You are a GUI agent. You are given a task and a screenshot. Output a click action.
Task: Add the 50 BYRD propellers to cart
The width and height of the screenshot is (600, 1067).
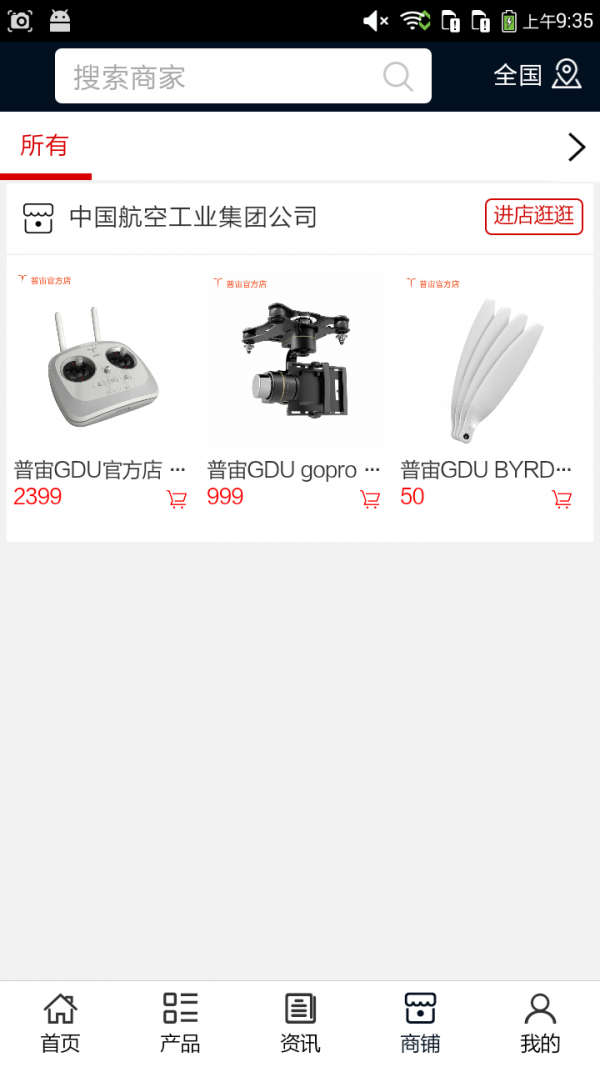pos(562,499)
